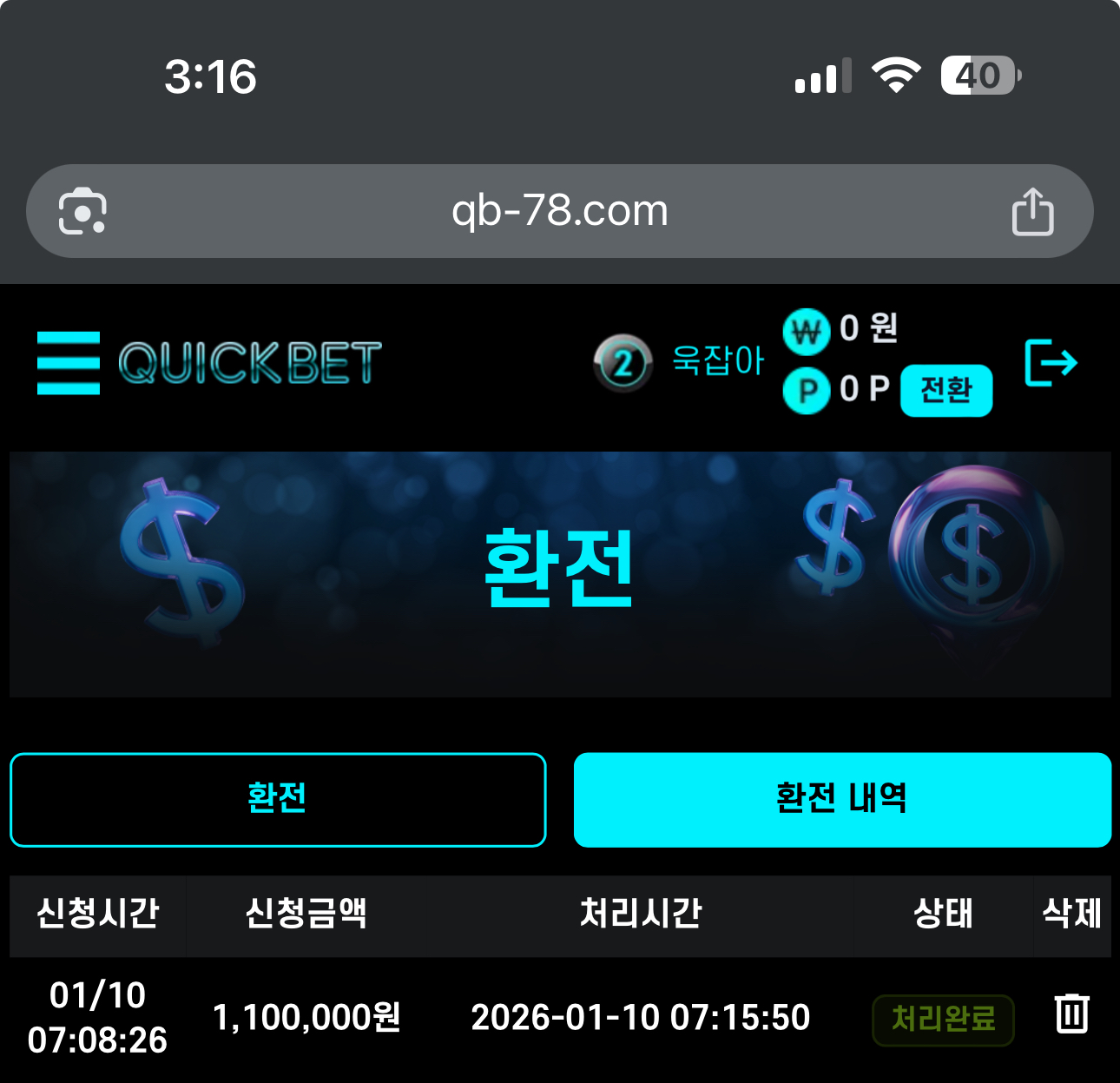Tap the logout icon
Image resolution: width=1120 pixels, height=1083 pixels.
(1051, 363)
